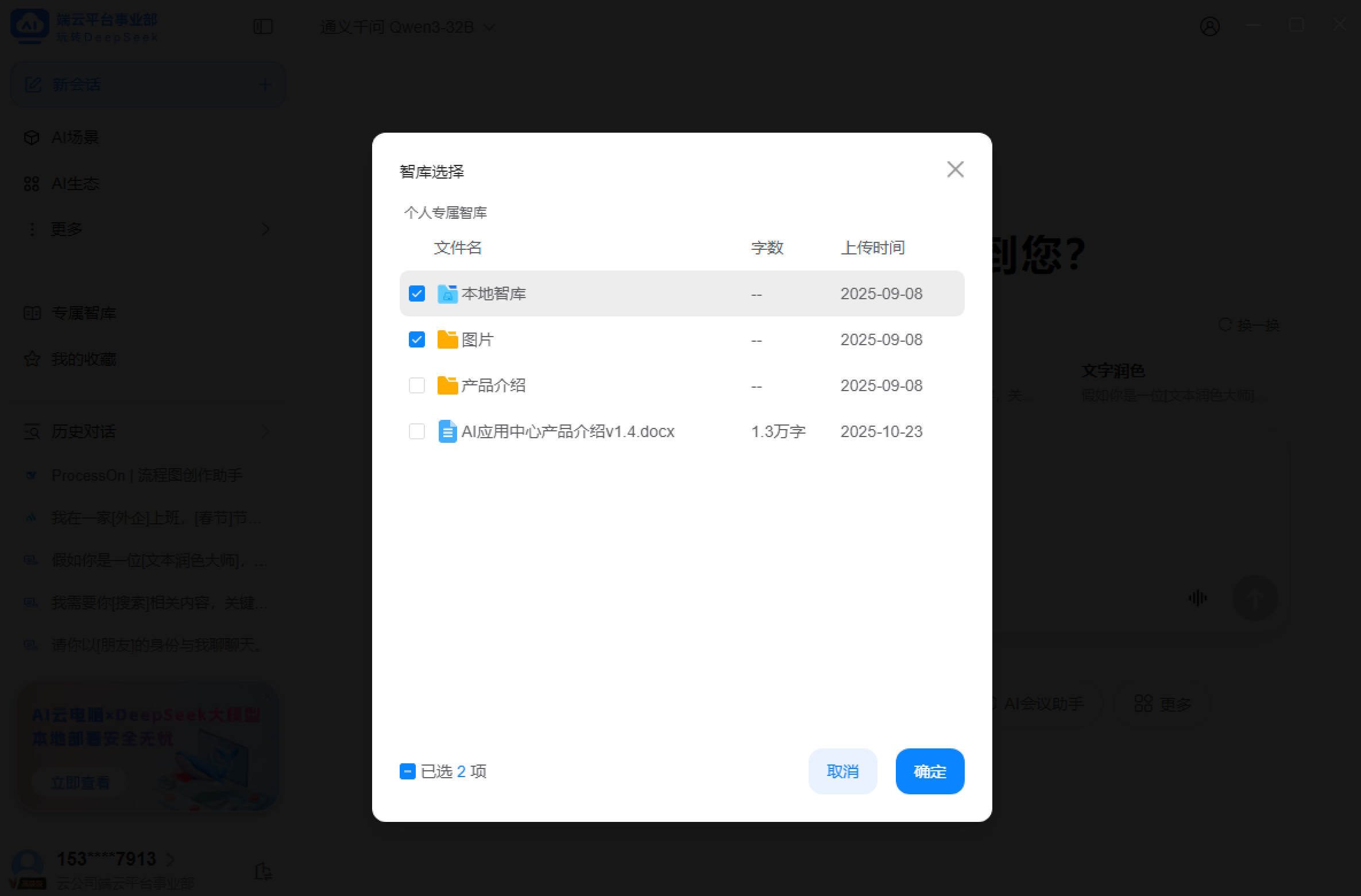The image size is (1361, 896).
Task: Open the 本地智库 folder row
Action: click(493, 293)
